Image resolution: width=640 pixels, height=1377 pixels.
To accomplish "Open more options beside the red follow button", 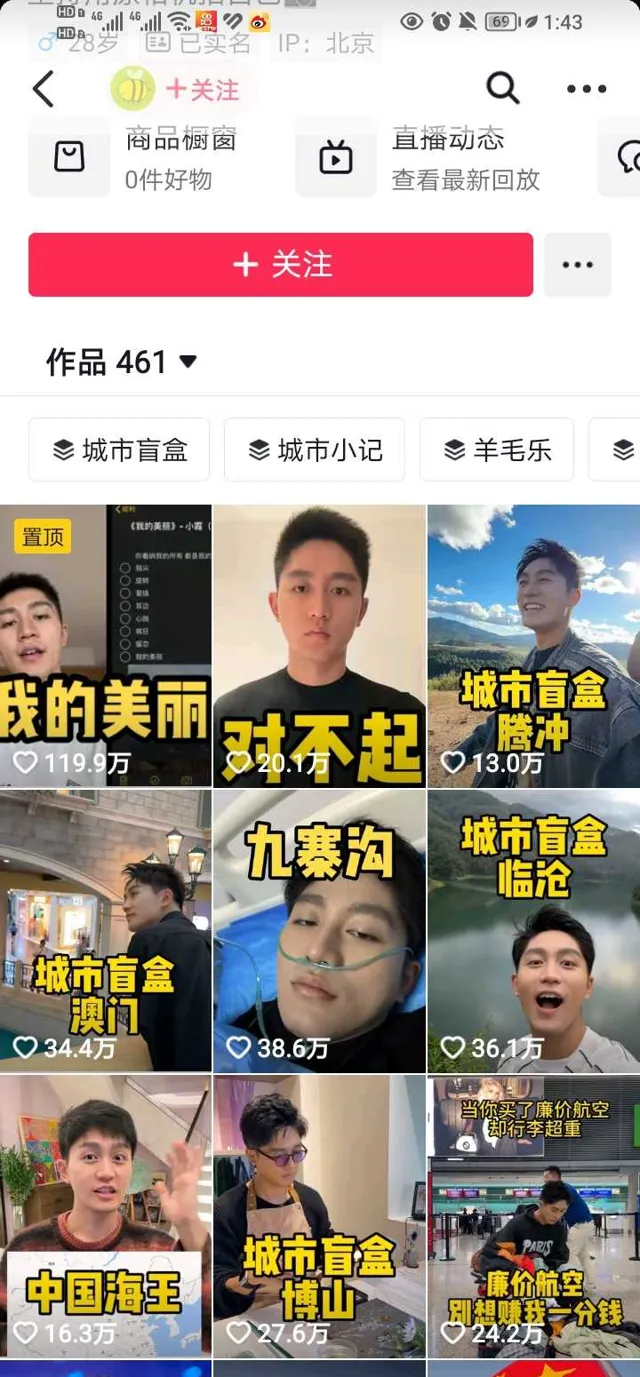I will tap(577, 265).
